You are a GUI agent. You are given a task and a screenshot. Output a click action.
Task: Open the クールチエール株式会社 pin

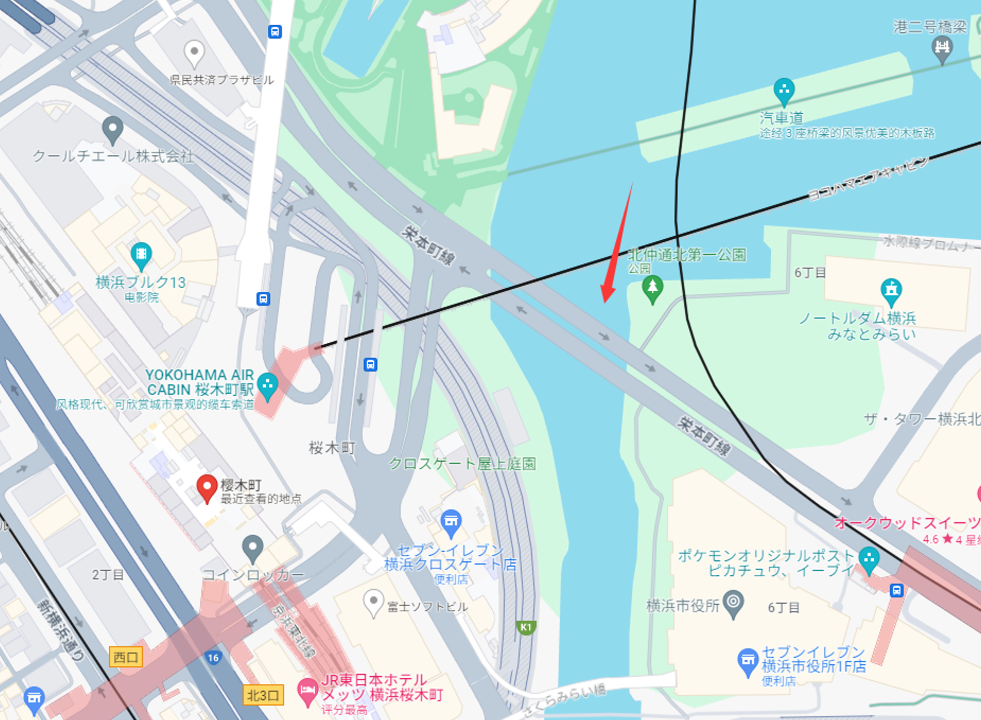113,129
